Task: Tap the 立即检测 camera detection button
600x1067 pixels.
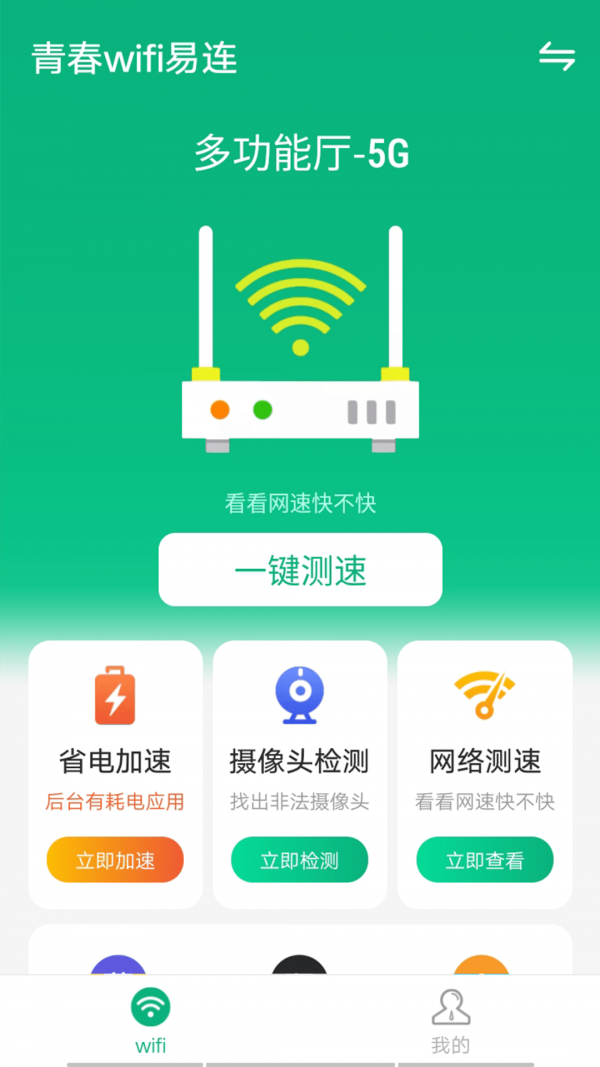Action: (300, 860)
